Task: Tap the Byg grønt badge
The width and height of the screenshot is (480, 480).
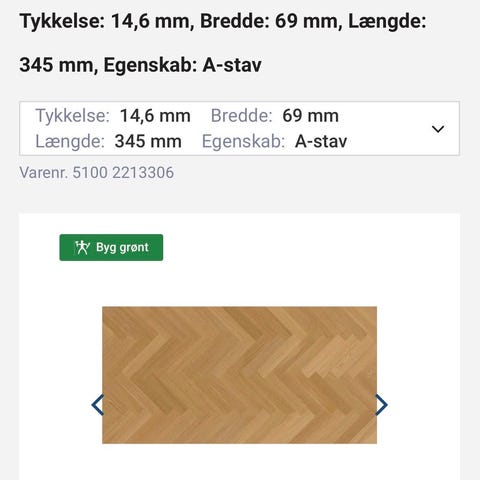Action: 111,248
